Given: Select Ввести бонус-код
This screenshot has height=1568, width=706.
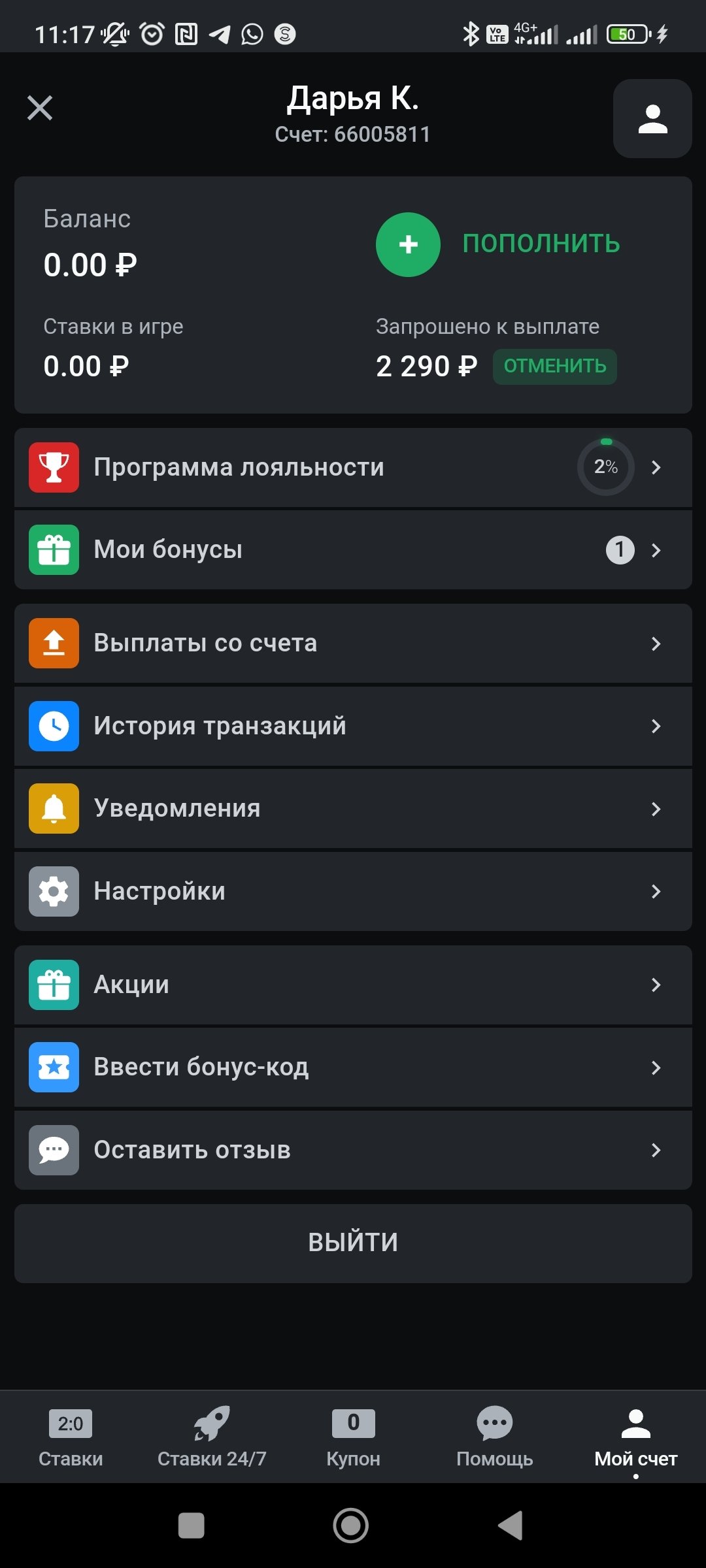Looking at the screenshot, I should (353, 1068).
